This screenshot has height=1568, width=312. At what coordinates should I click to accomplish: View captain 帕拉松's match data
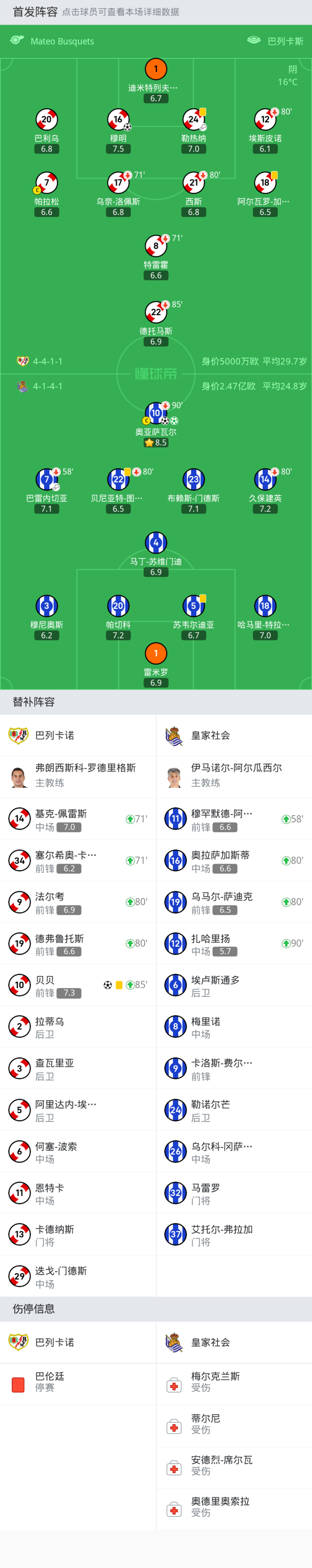point(46,184)
